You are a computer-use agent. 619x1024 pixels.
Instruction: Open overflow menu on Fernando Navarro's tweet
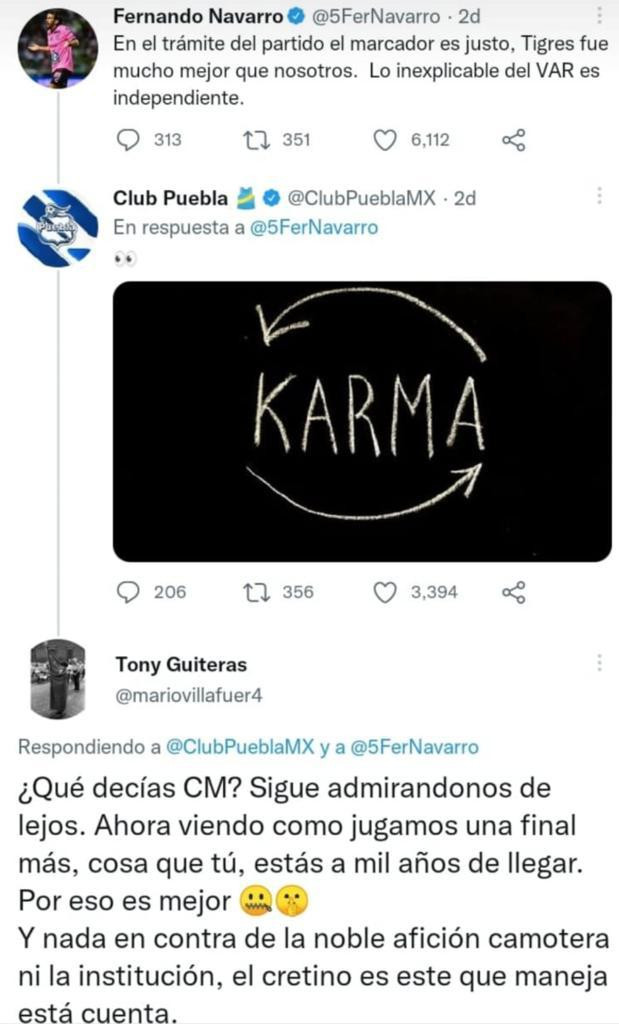coord(599,16)
